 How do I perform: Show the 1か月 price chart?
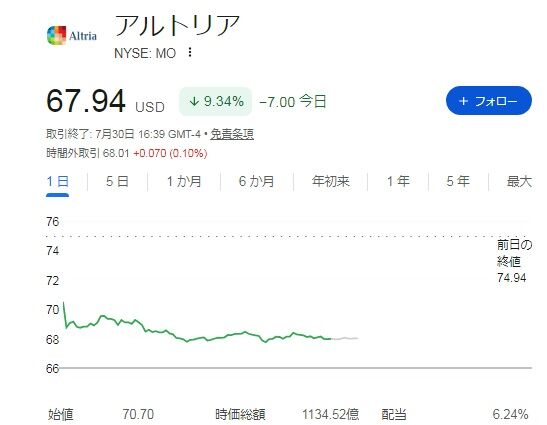[184, 181]
